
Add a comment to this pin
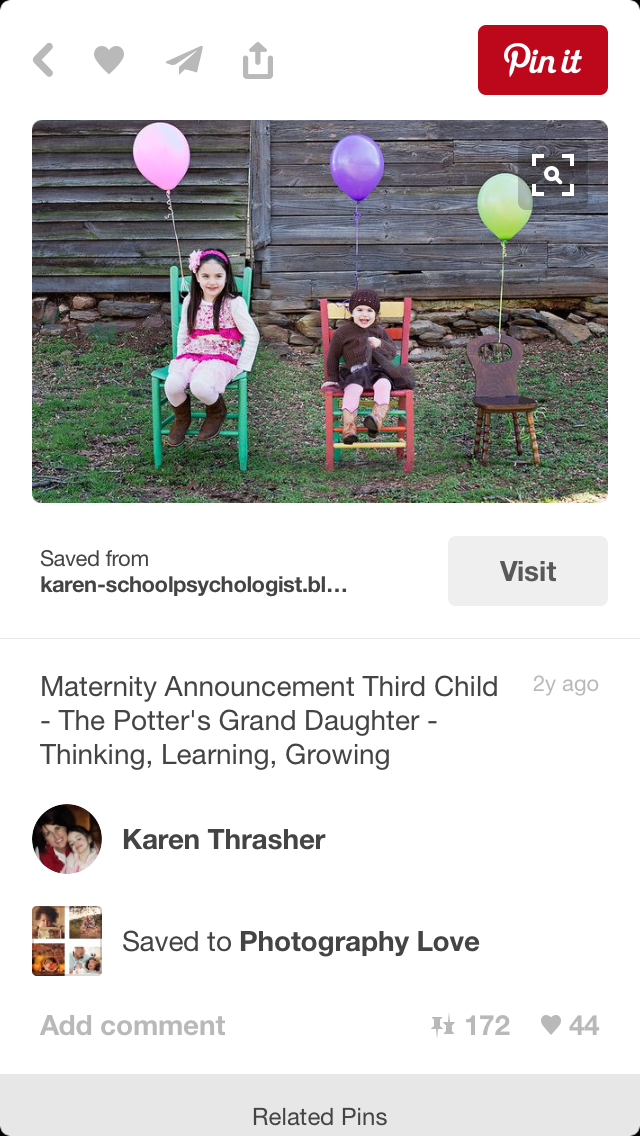(x=133, y=1025)
